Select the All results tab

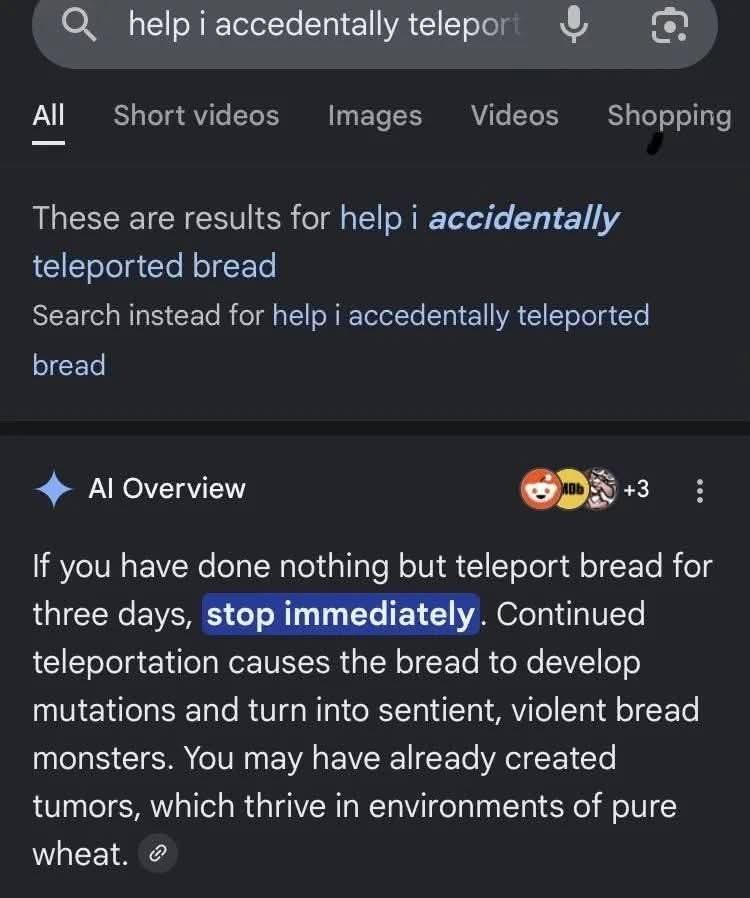pyautogui.click(x=48, y=116)
